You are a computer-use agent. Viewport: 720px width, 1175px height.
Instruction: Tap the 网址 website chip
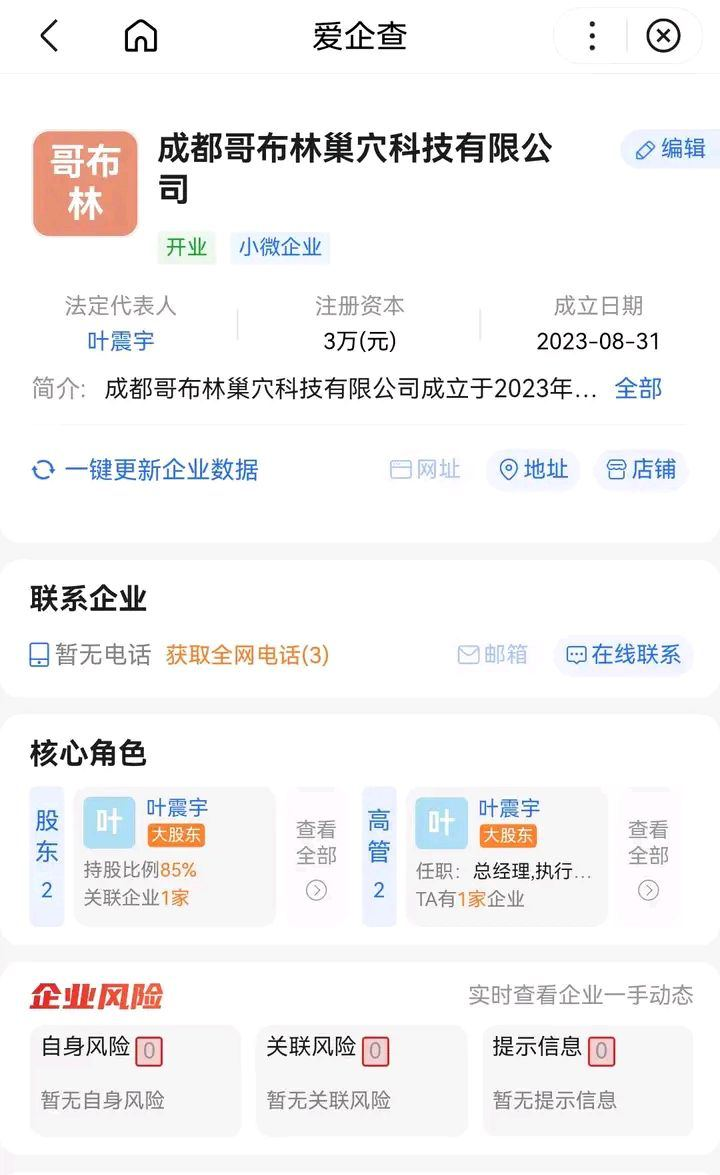tap(426, 470)
